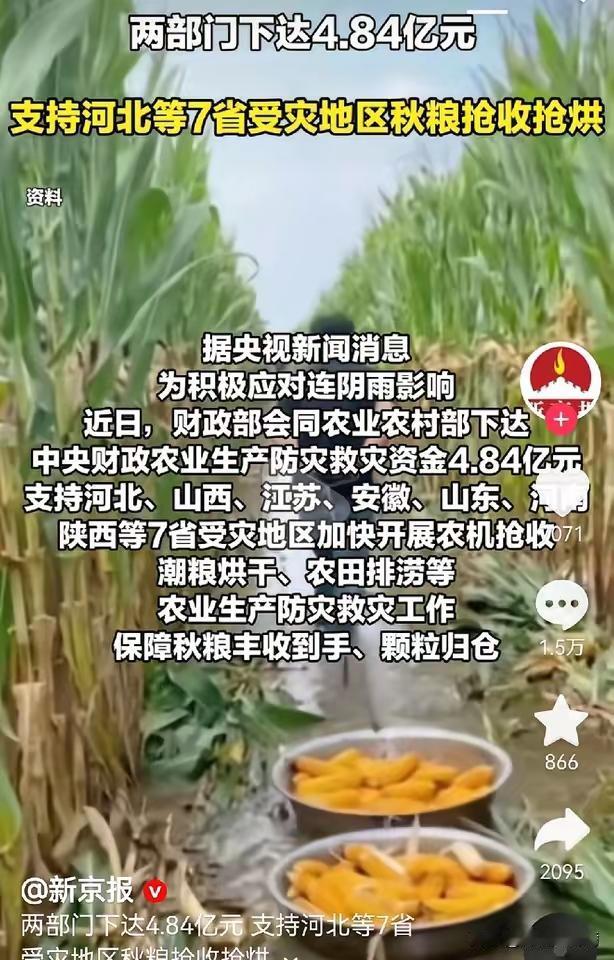Share this video via arrow icon
The width and height of the screenshot is (614, 960).
(x=561, y=832)
